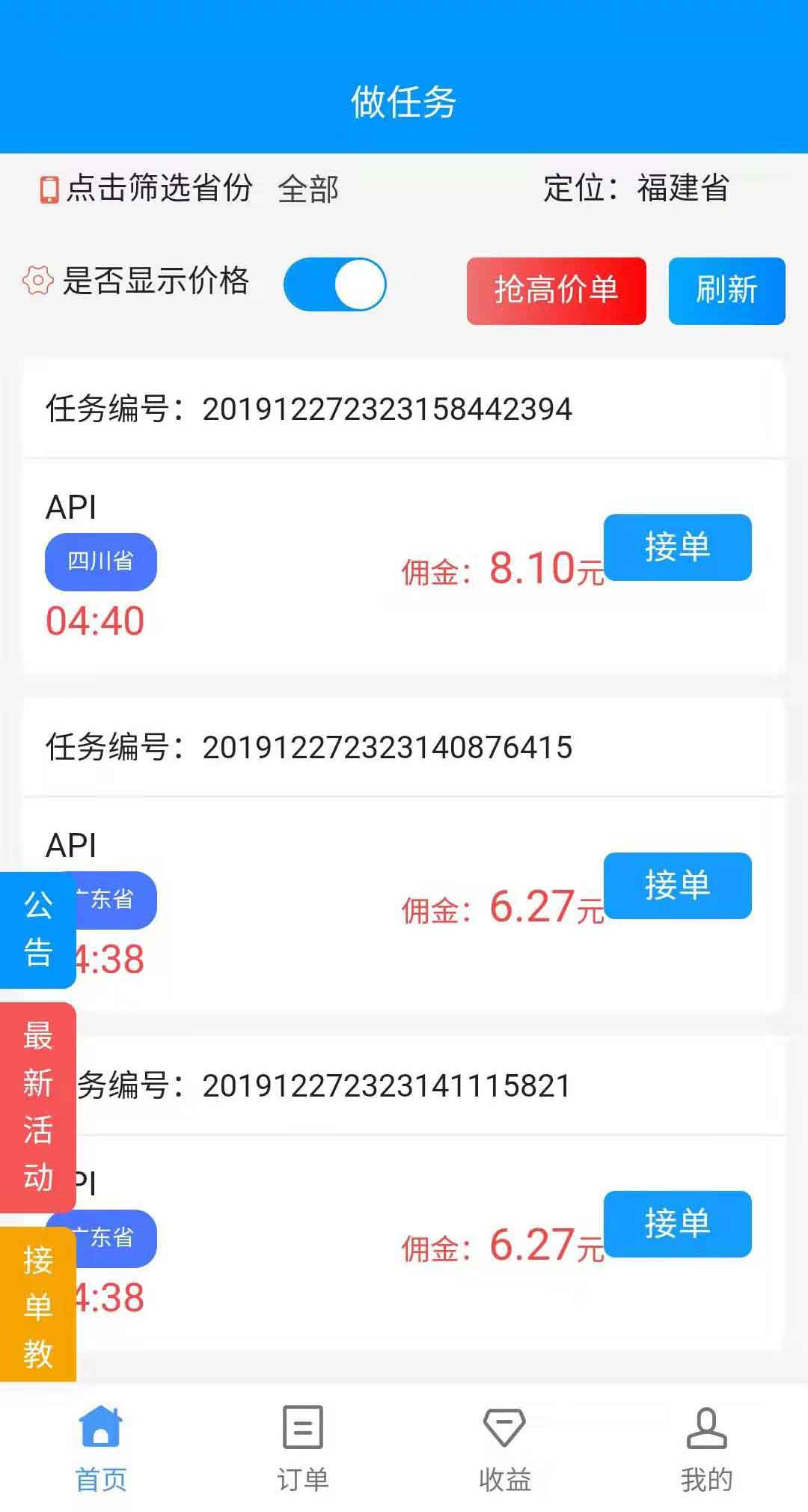The height and width of the screenshot is (1512, 808).
Task: Open the province filter 点击筛选省份
Action: [159, 188]
